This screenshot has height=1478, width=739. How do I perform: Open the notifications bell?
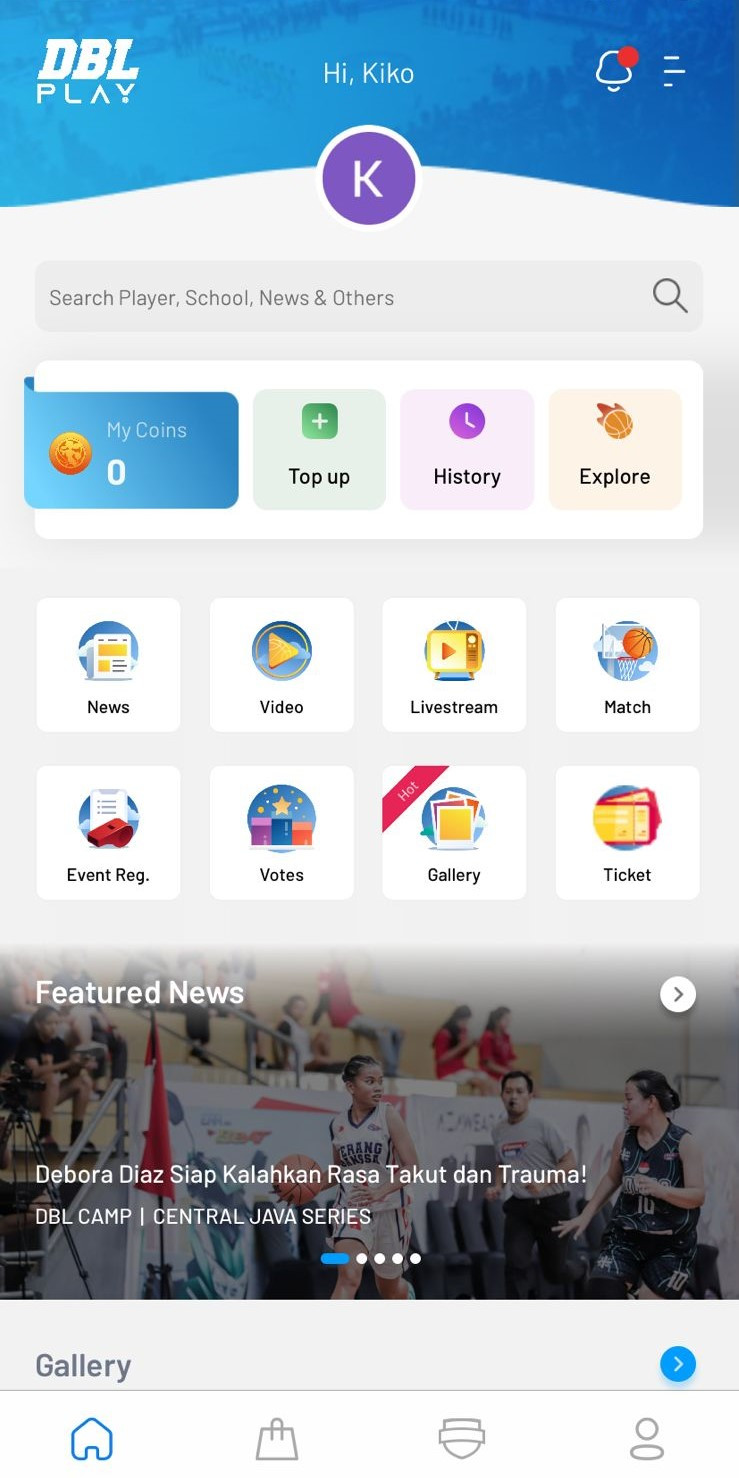click(614, 71)
